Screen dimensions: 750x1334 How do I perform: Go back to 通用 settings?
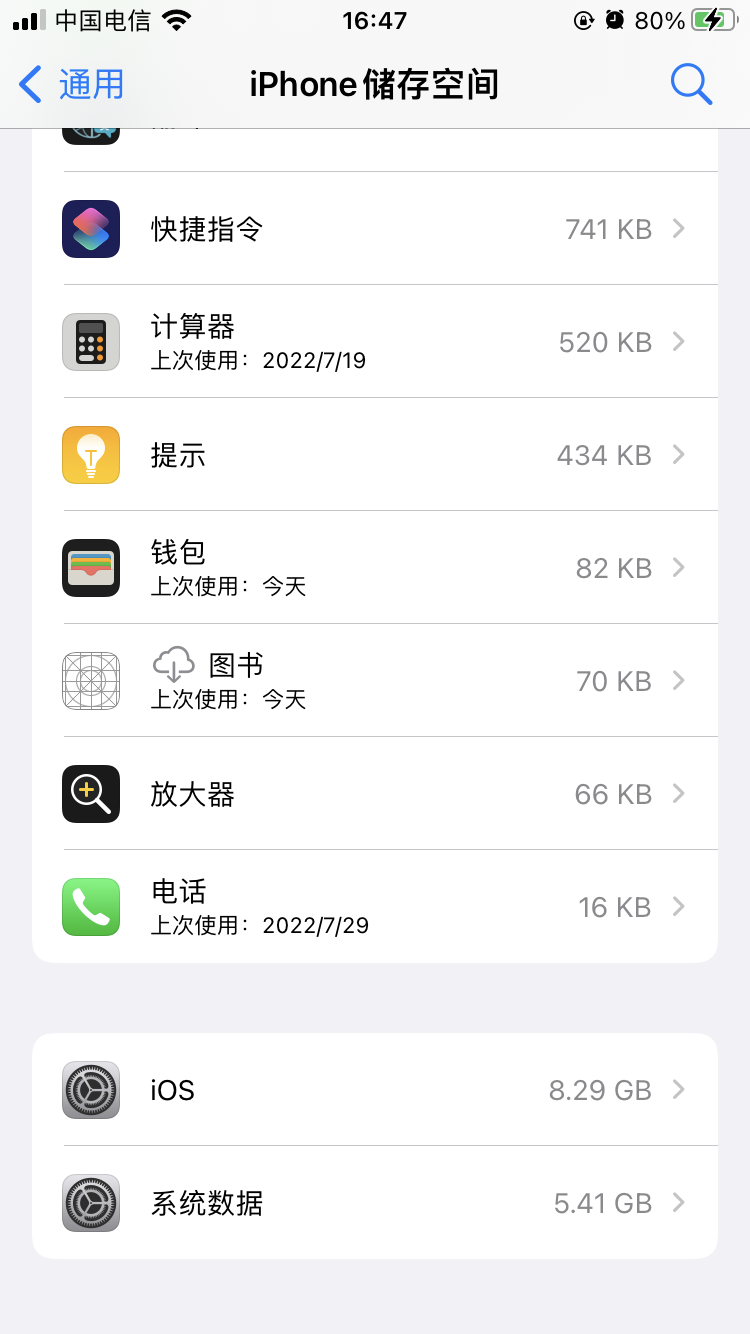(x=72, y=85)
